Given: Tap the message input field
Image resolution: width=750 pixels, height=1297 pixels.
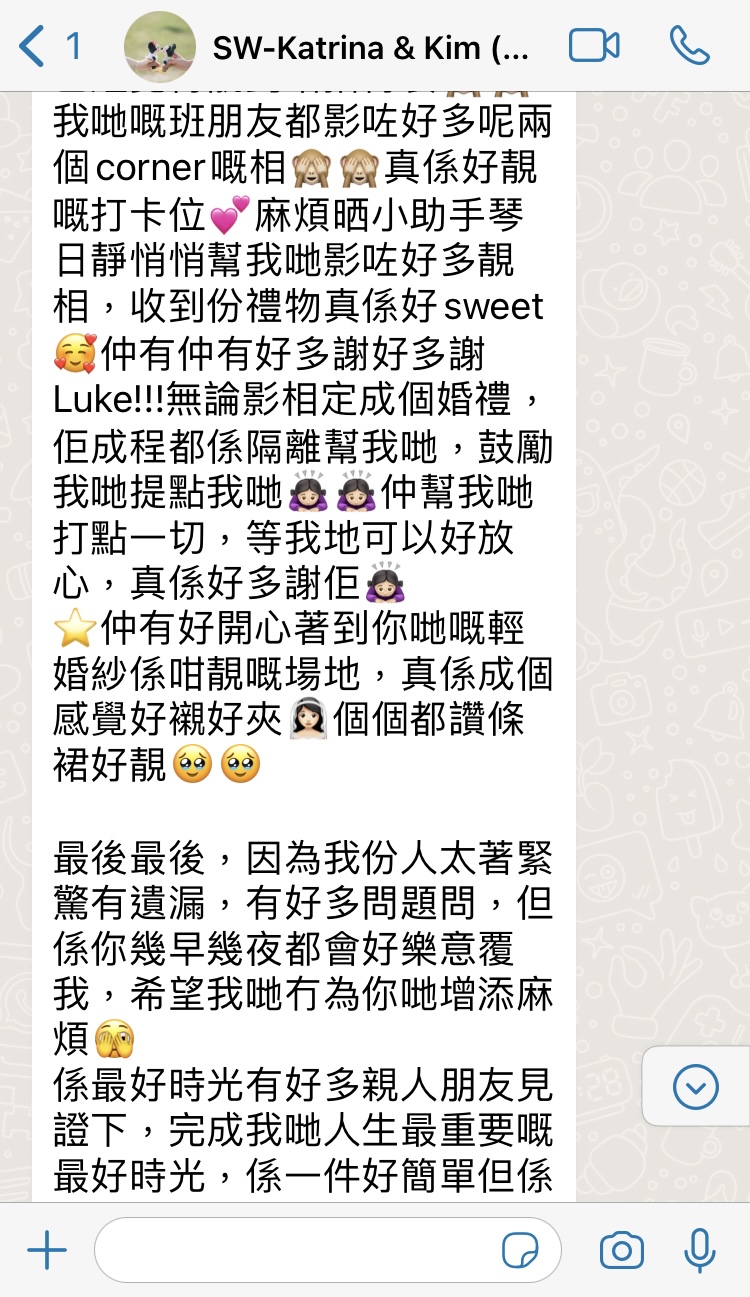Looking at the screenshot, I should pos(300,1250).
